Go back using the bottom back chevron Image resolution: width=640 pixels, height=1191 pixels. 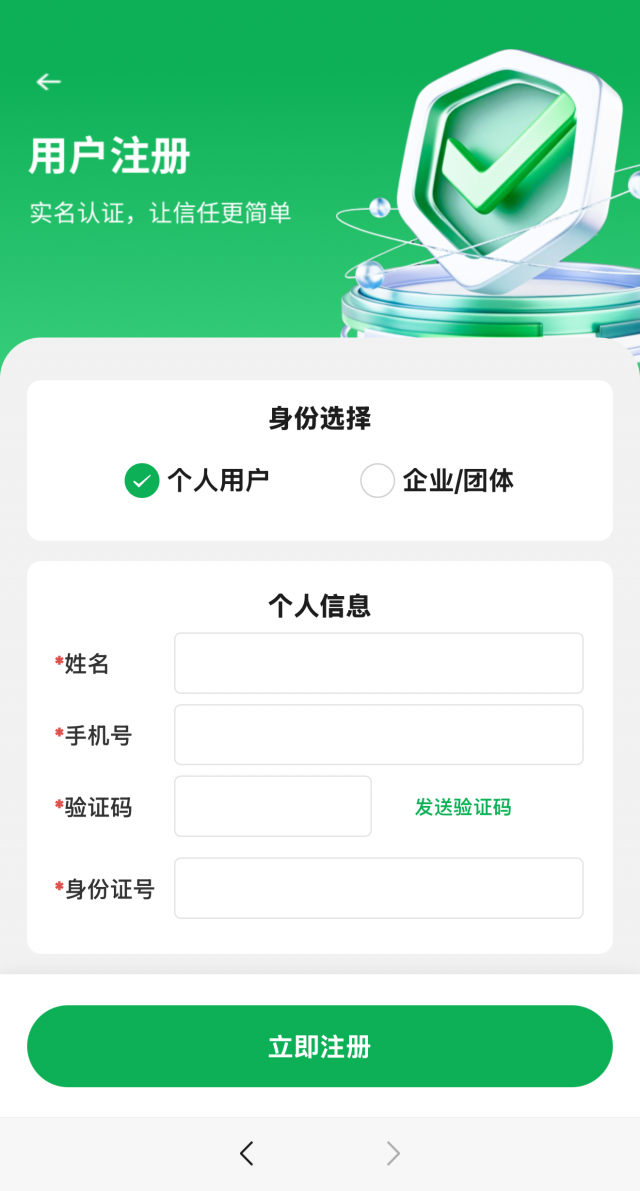pyautogui.click(x=247, y=1154)
